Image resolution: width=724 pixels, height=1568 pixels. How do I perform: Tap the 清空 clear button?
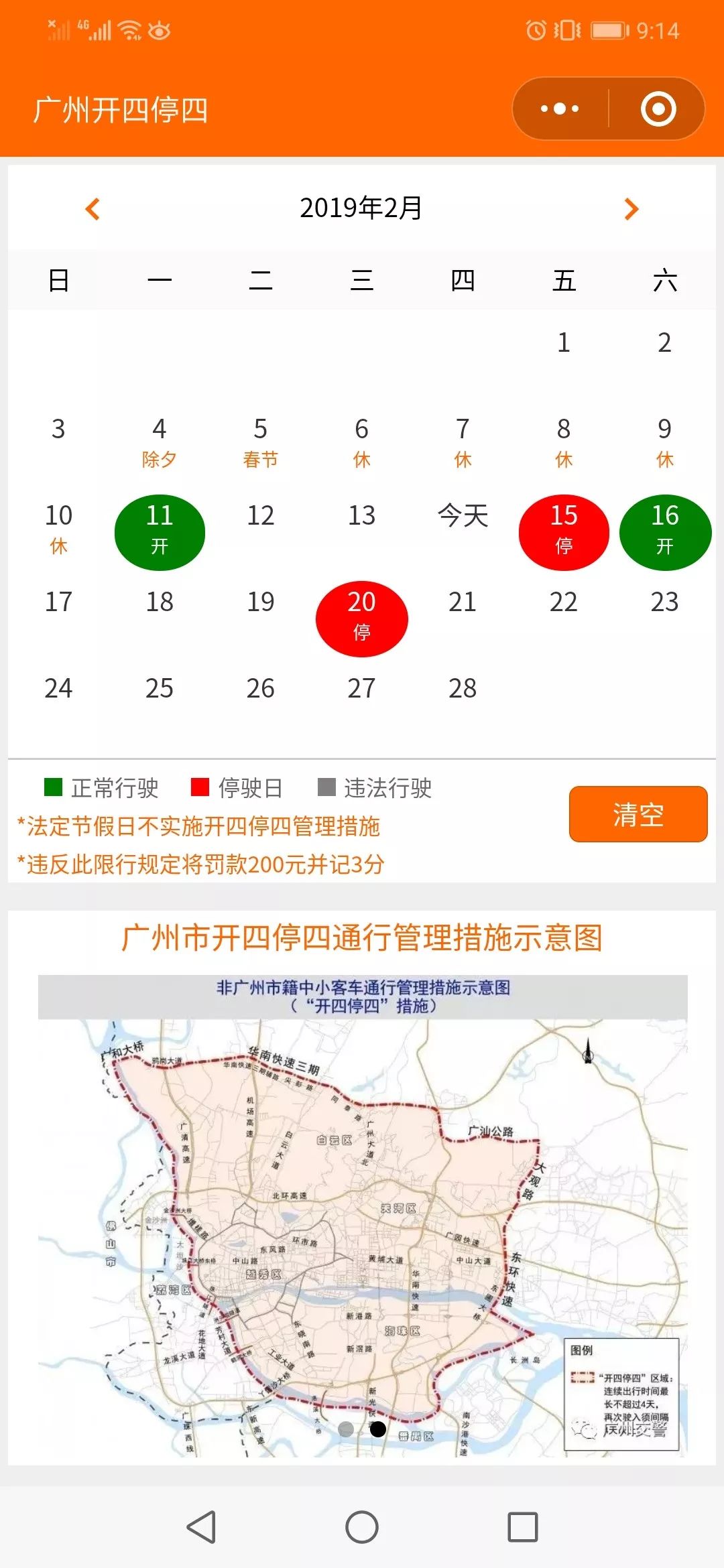click(x=638, y=814)
